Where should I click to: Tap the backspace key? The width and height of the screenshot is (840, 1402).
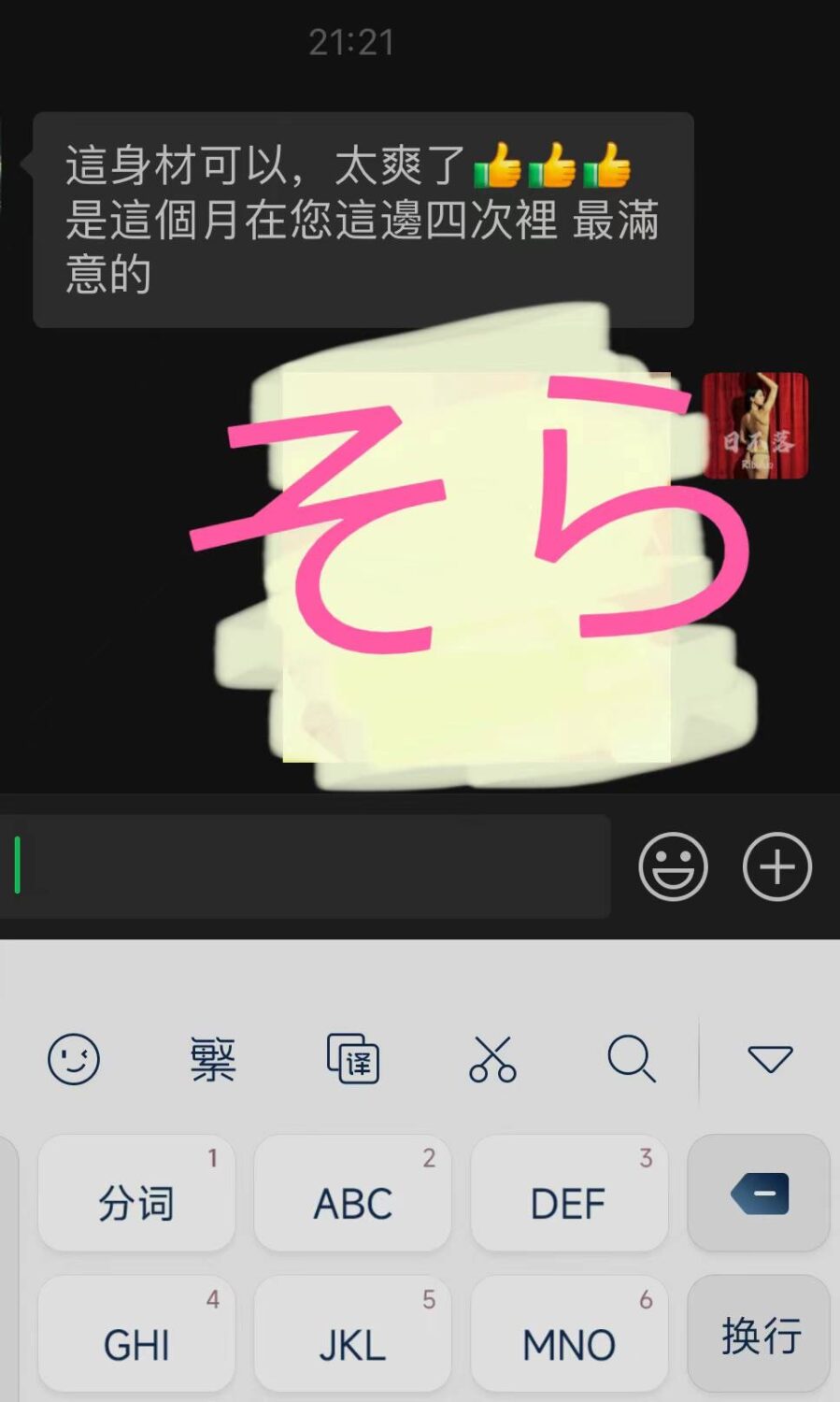(759, 1194)
